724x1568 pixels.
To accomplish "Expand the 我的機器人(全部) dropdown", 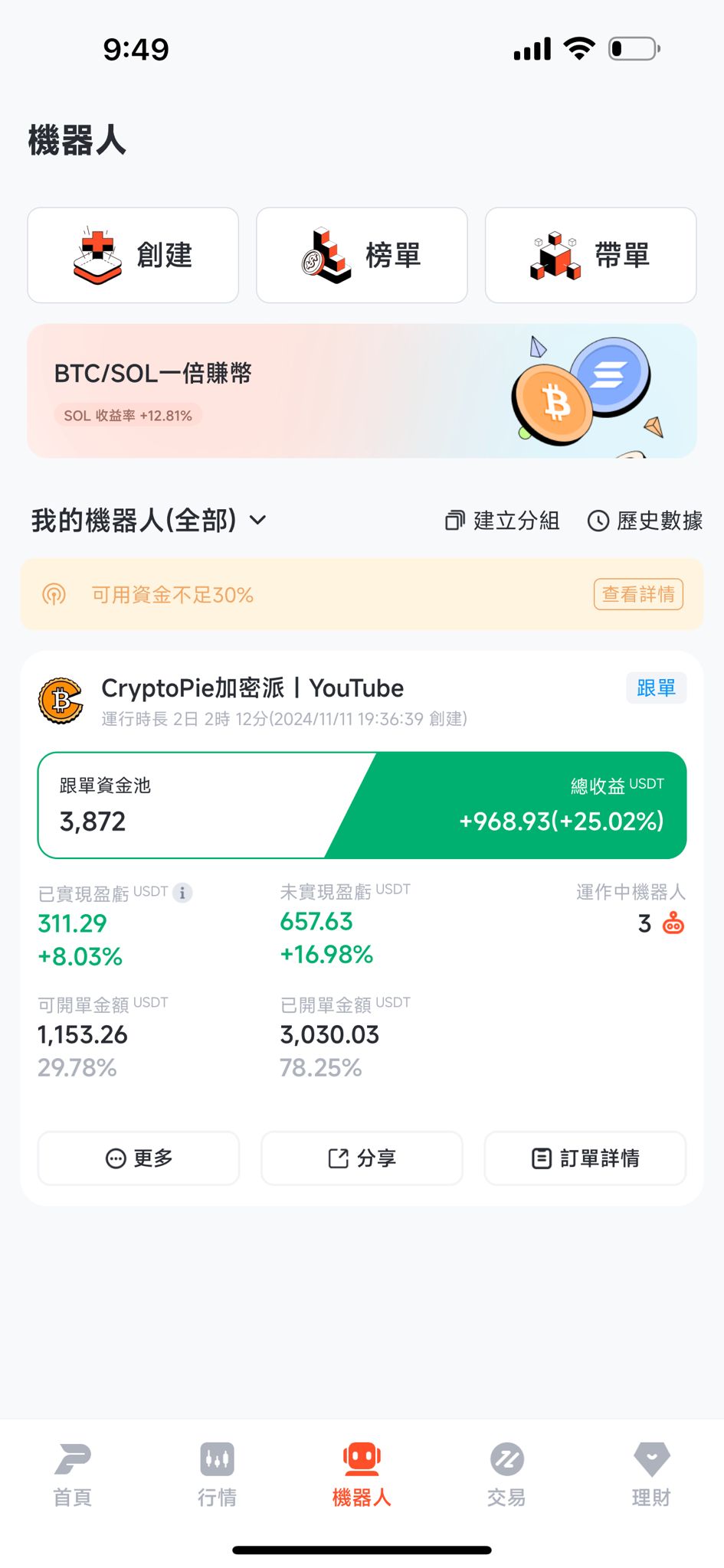I will click(149, 521).
